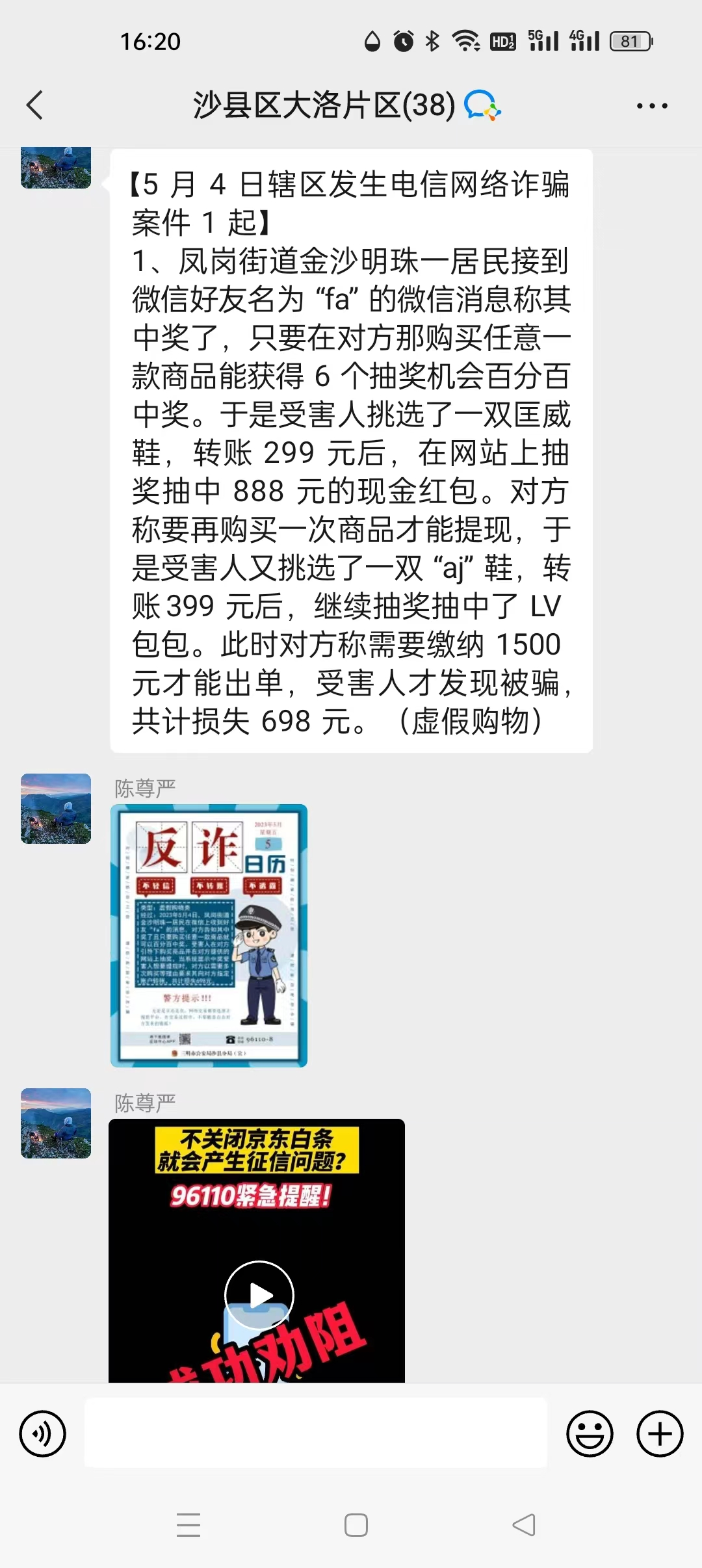Go back from the group chat
The height and width of the screenshot is (1568, 702).
[35, 105]
